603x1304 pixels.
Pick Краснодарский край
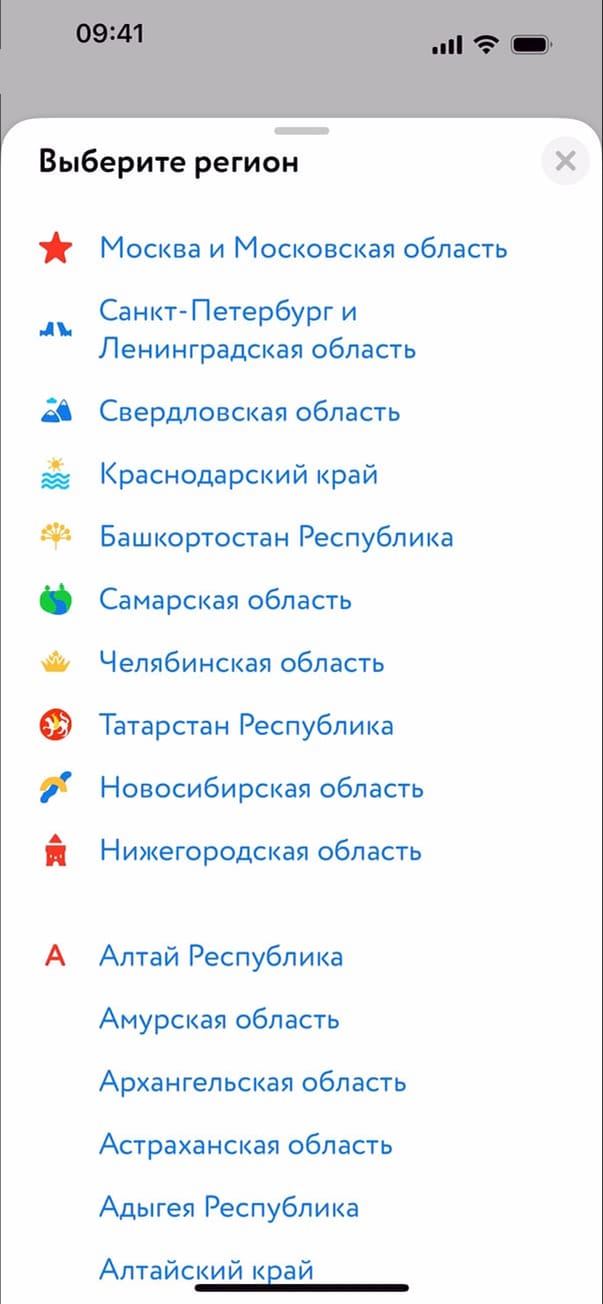tap(238, 474)
